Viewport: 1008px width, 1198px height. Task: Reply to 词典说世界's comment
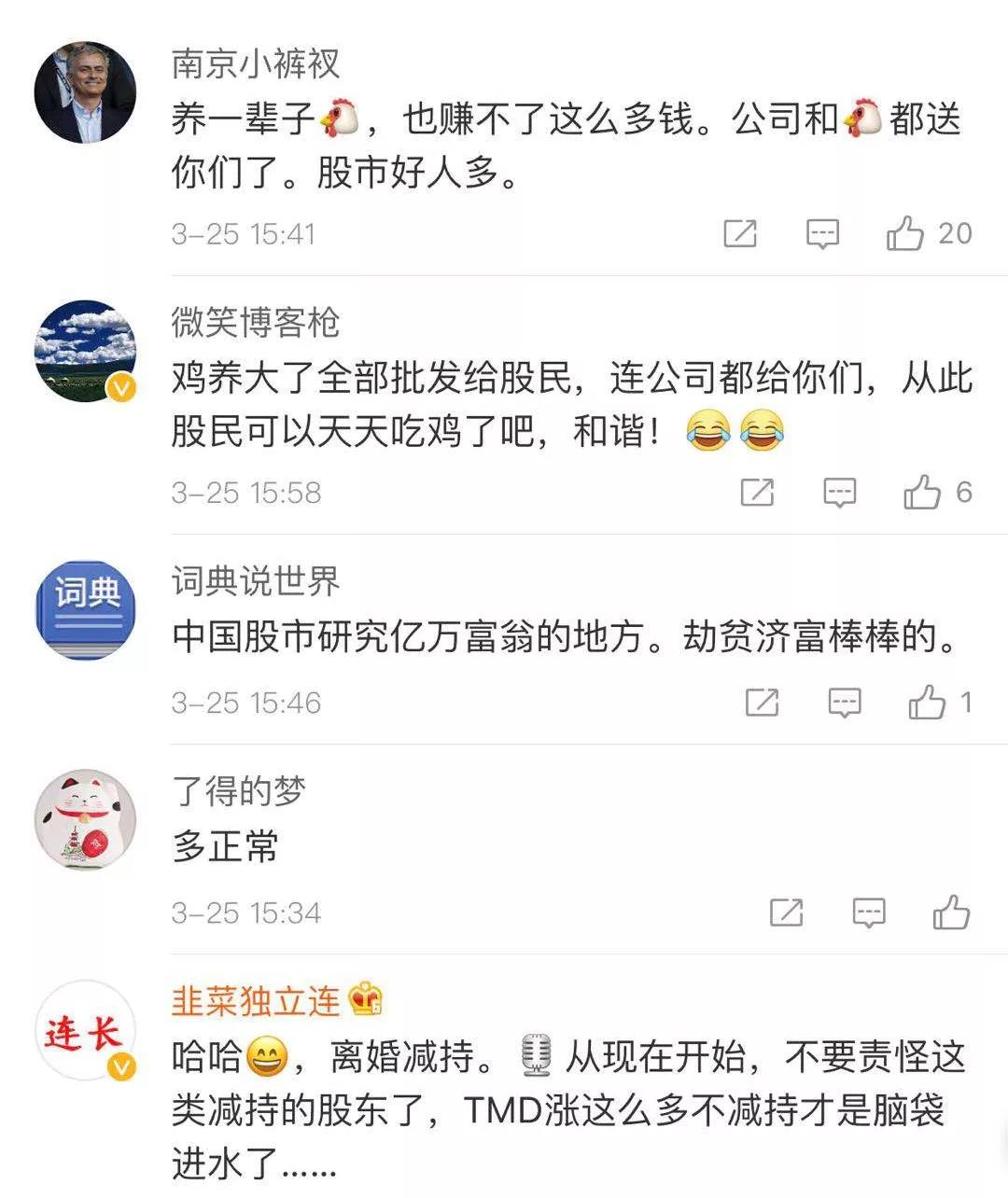point(845,702)
